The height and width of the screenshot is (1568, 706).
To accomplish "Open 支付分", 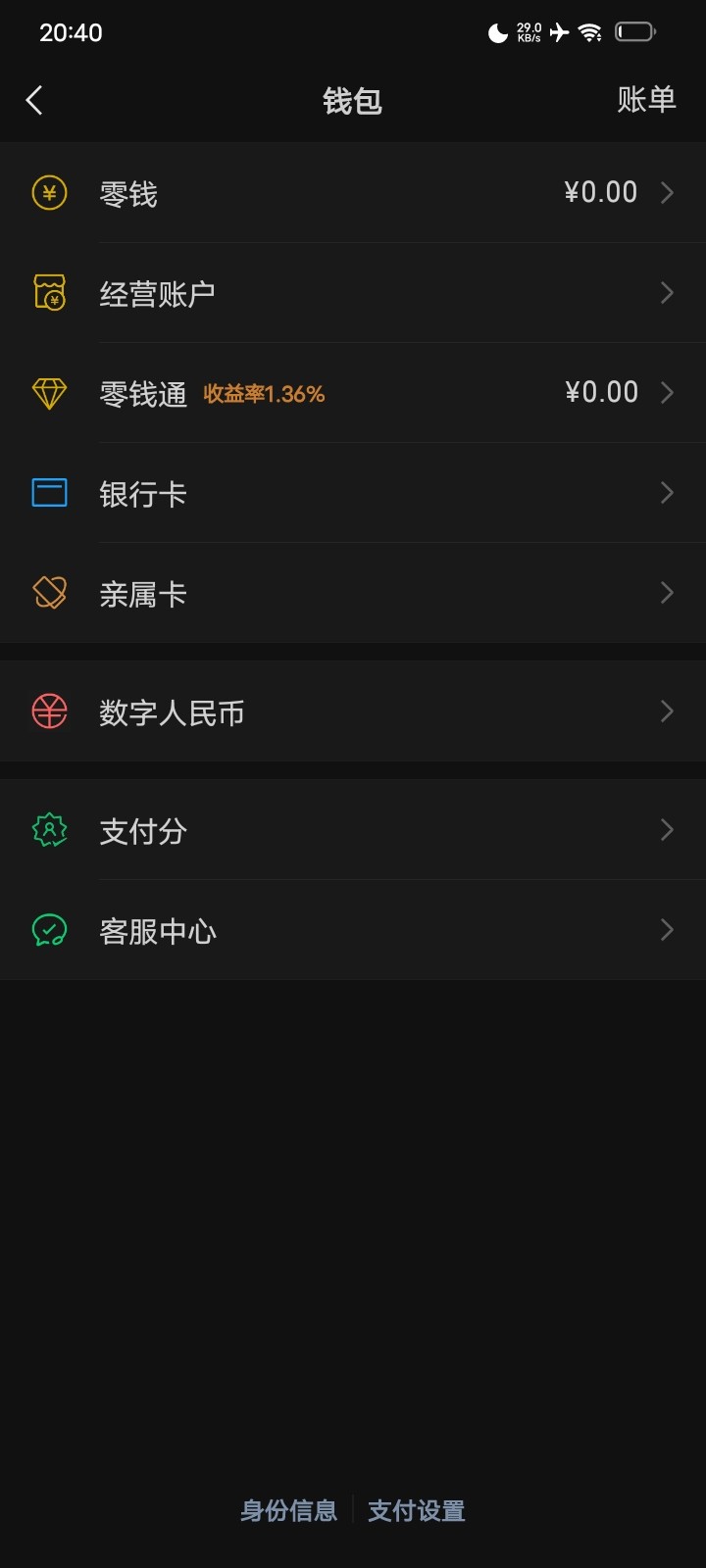I will [353, 830].
